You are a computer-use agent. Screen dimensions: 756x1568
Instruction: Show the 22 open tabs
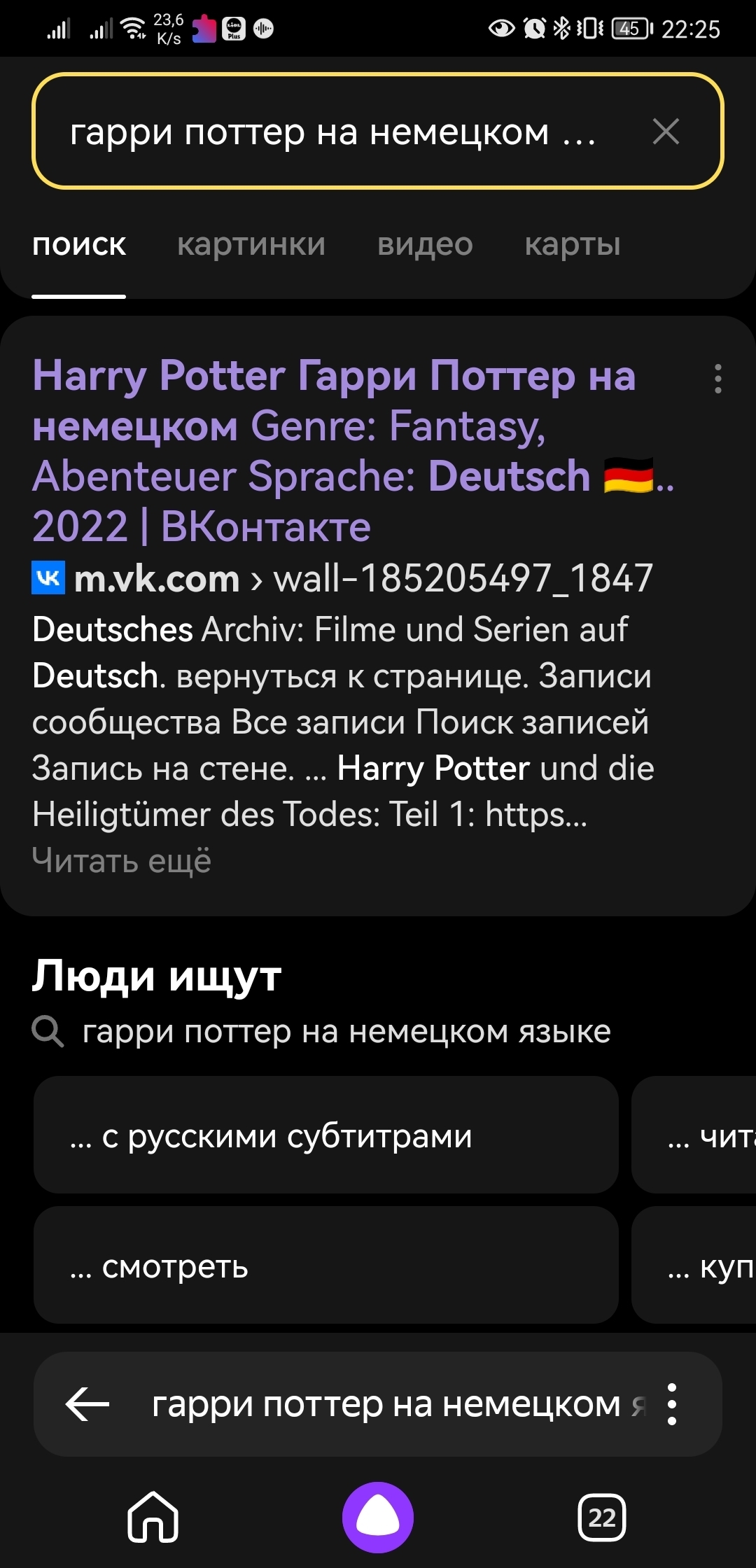(602, 1517)
